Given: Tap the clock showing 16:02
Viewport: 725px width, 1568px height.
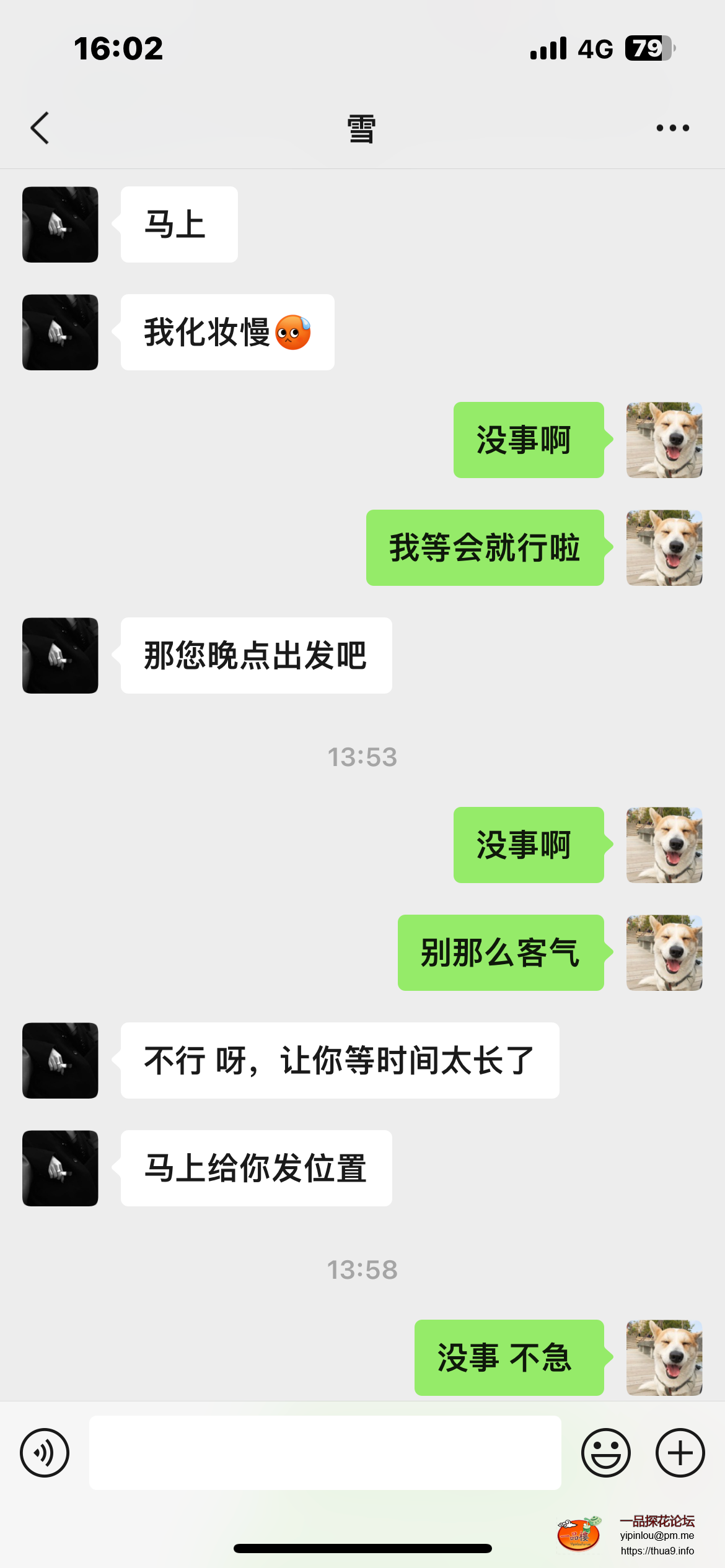Looking at the screenshot, I should coord(118,47).
